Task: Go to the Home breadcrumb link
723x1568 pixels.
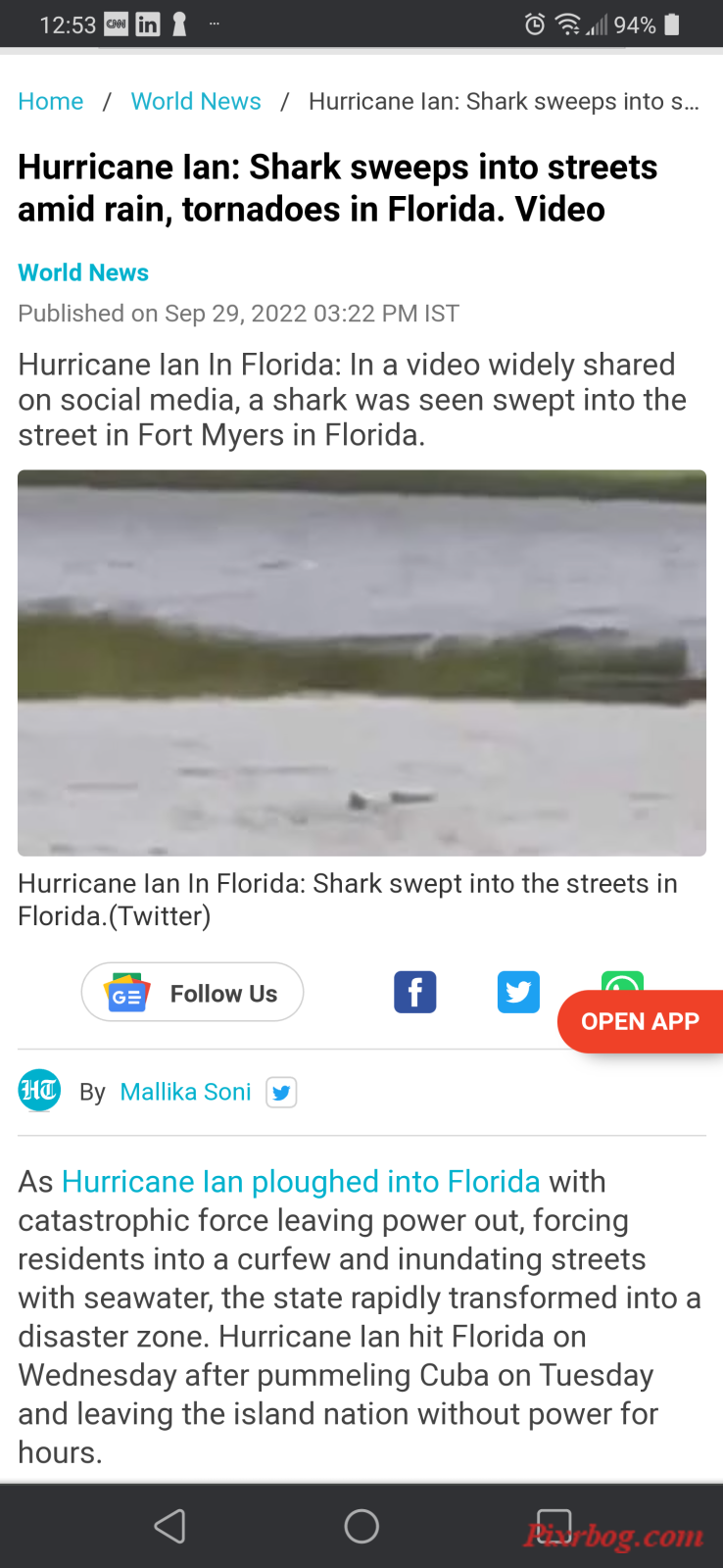Action: pyautogui.click(x=51, y=102)
